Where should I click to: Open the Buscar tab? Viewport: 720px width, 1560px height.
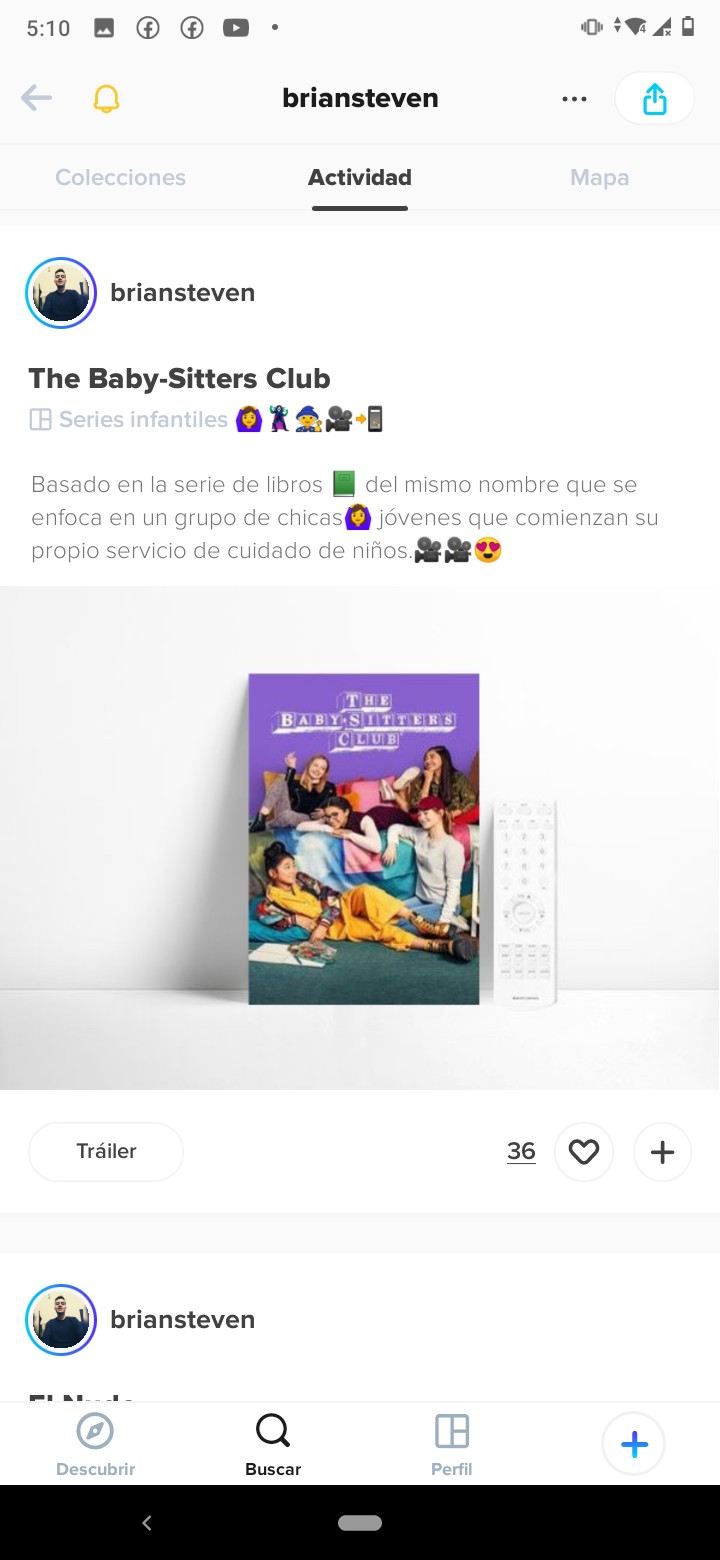click(x=273, y=1445)
